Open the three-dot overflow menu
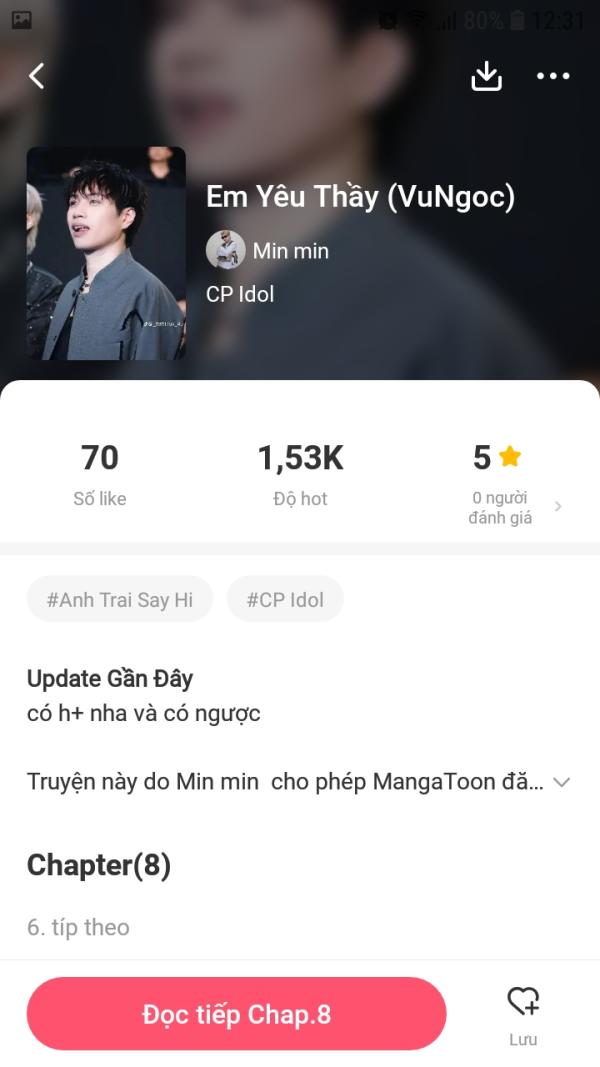 pos(553,76)
